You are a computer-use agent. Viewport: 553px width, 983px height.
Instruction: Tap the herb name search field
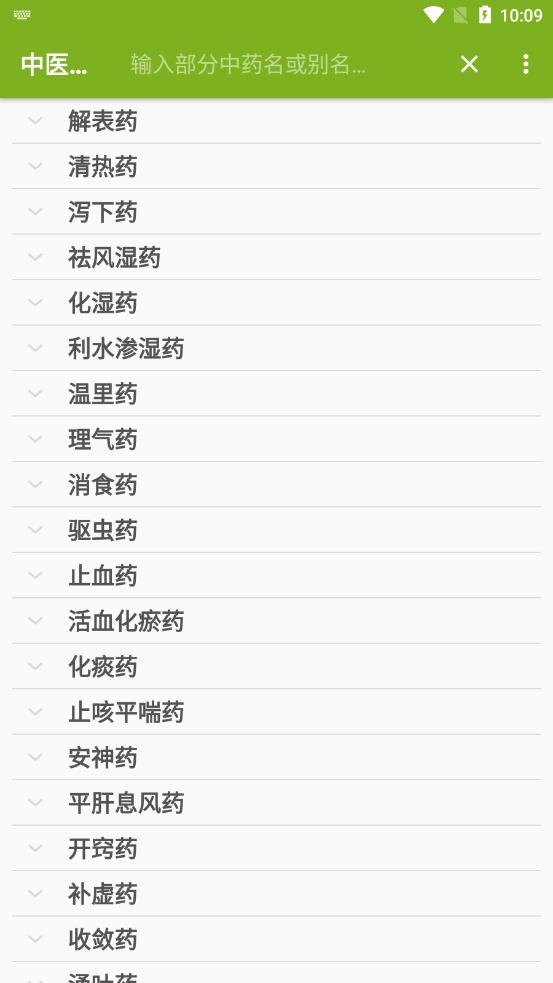click(x=282, y=64)
